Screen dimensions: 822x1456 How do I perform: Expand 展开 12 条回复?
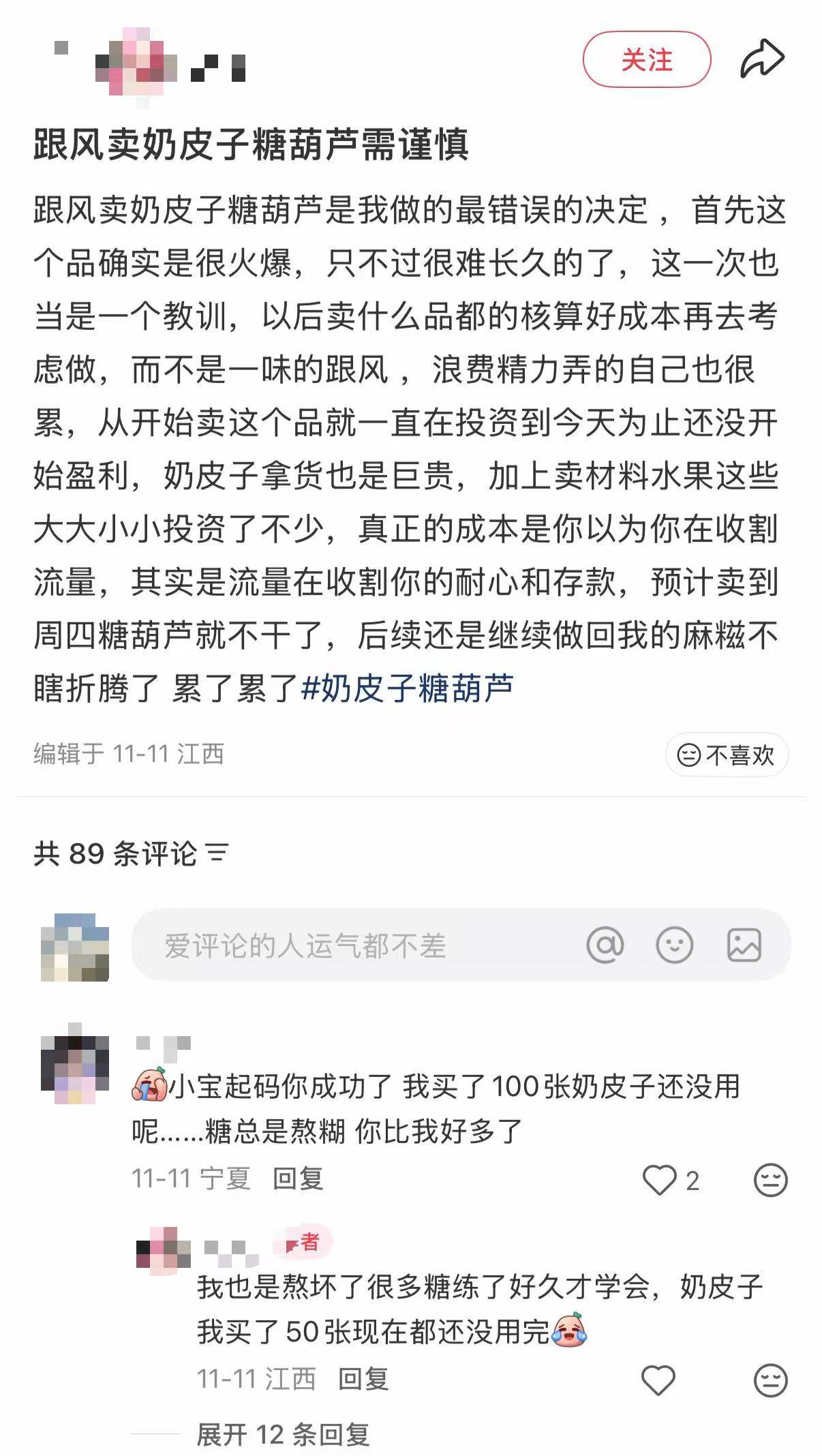click(x=283, y=1434)
